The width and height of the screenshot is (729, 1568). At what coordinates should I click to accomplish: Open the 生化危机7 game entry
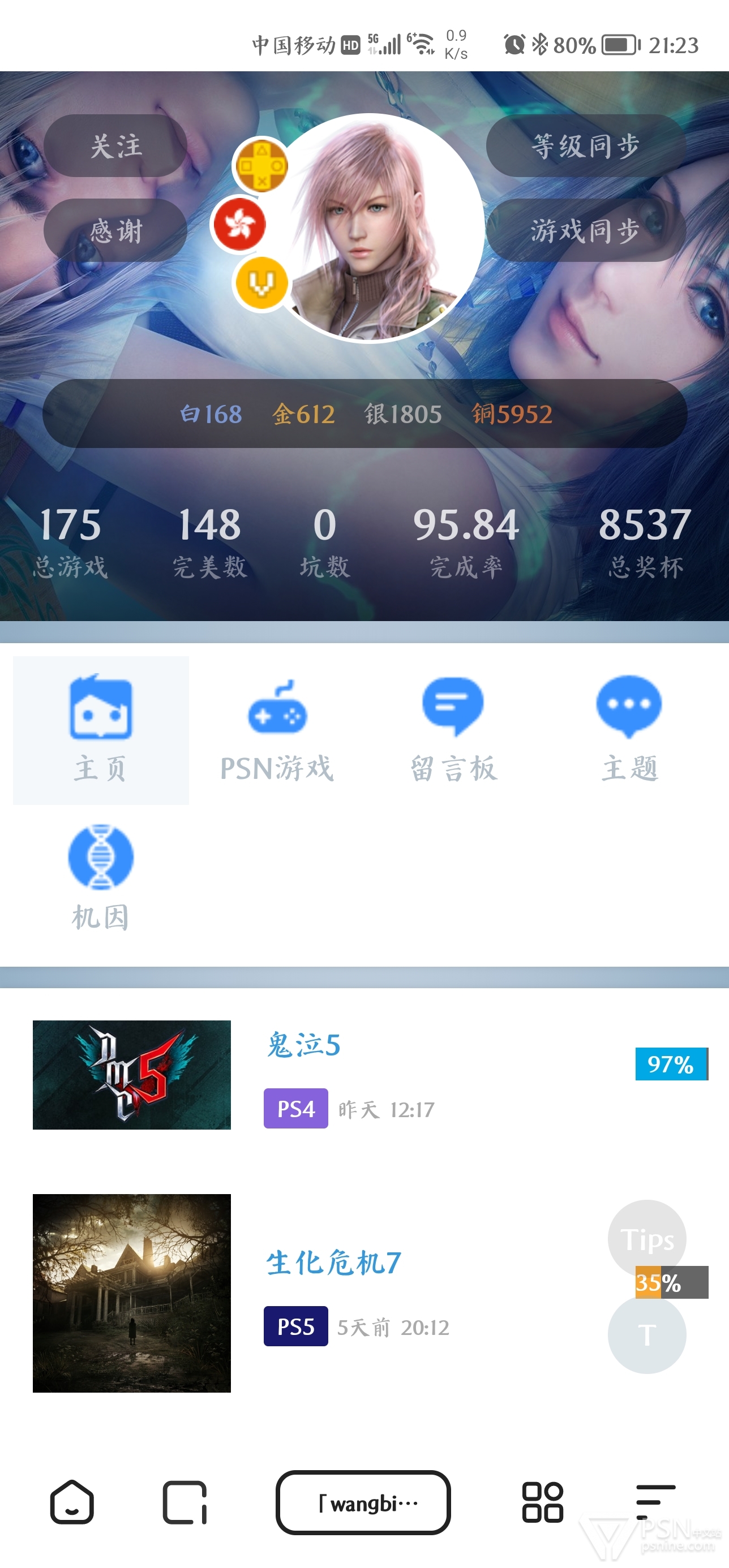click(364, 1293)
